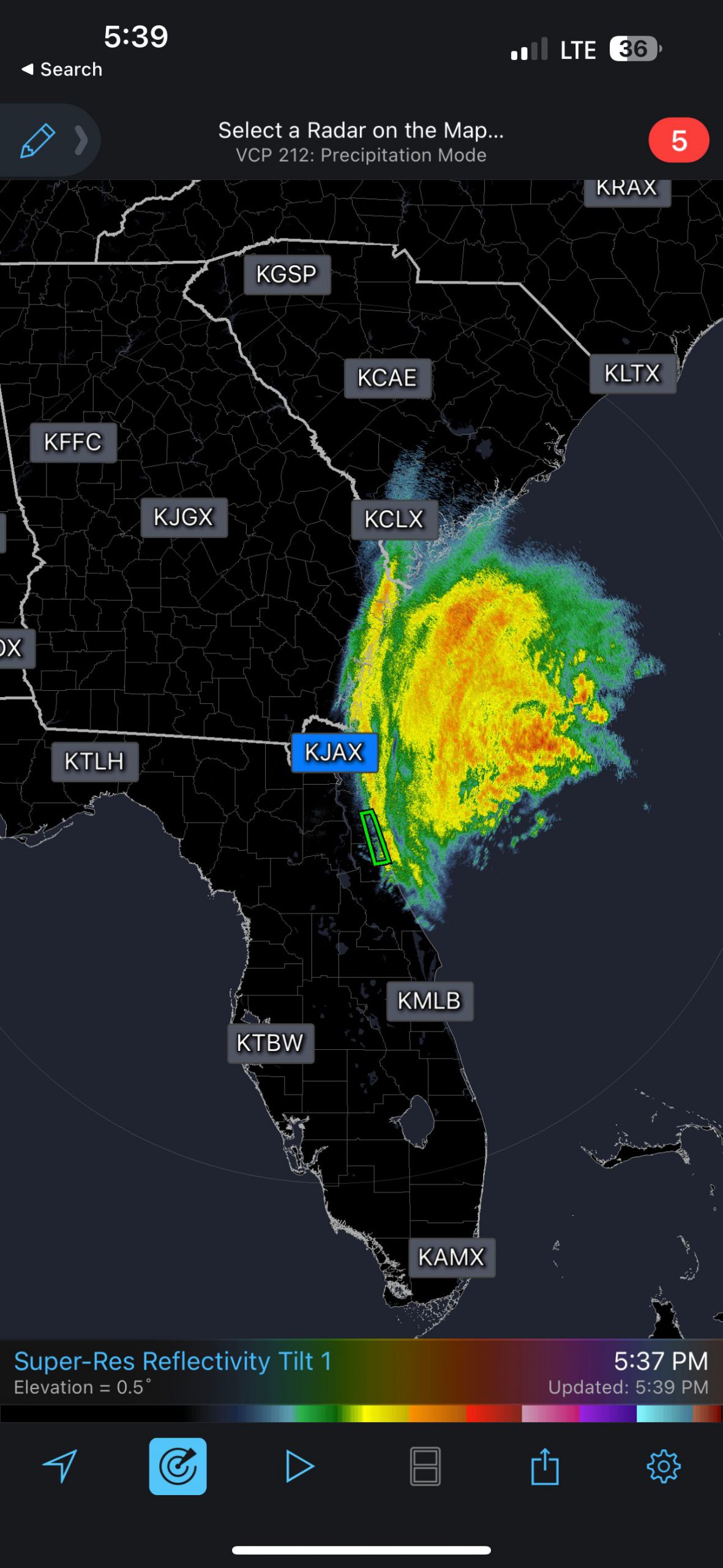Center map on my location arrow
This screenshot has height=1568, width=723.
tap(60, 1466)
